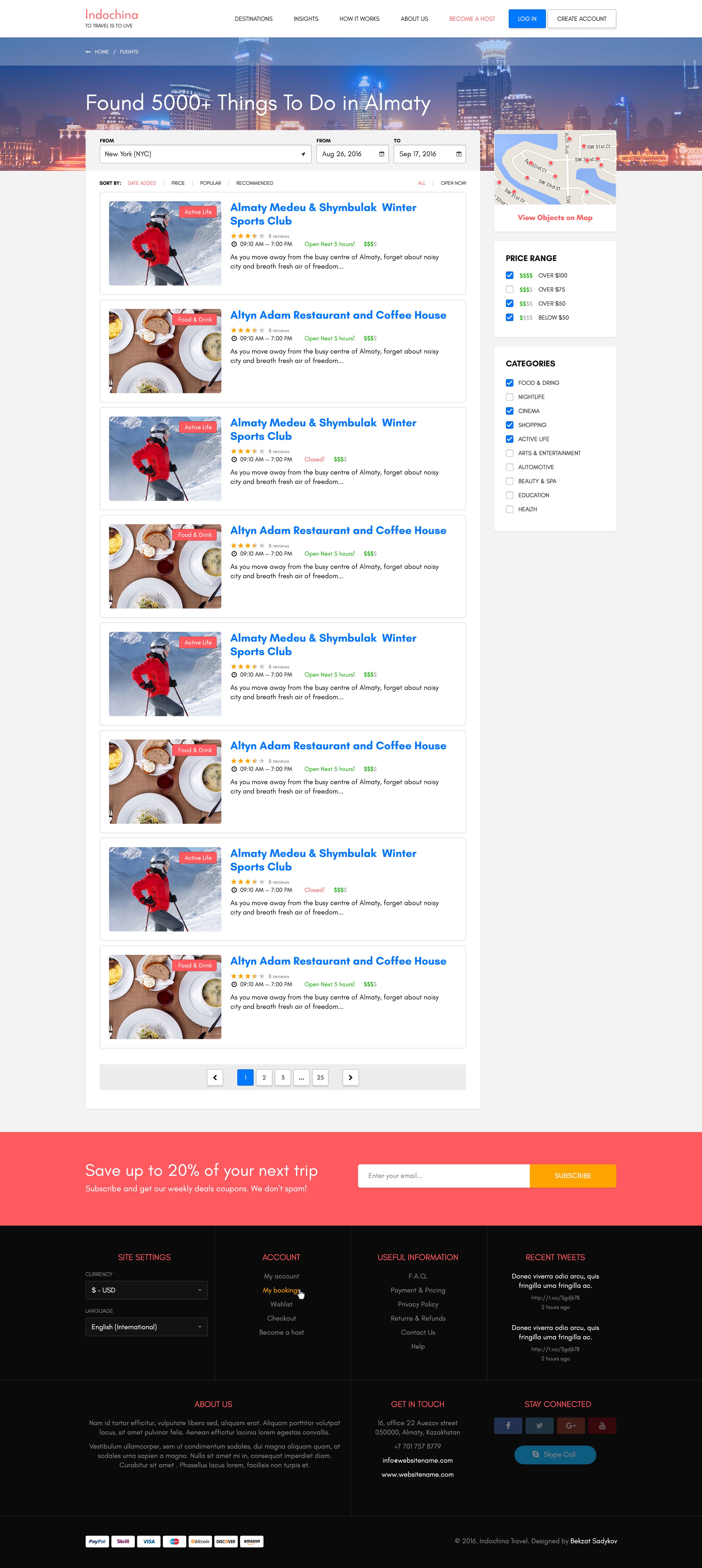Image resolution: width=702 pixels, height=1568 pixels.
Task: Expand the $ - USD currency dropdown
Action: coord(146,1290)
